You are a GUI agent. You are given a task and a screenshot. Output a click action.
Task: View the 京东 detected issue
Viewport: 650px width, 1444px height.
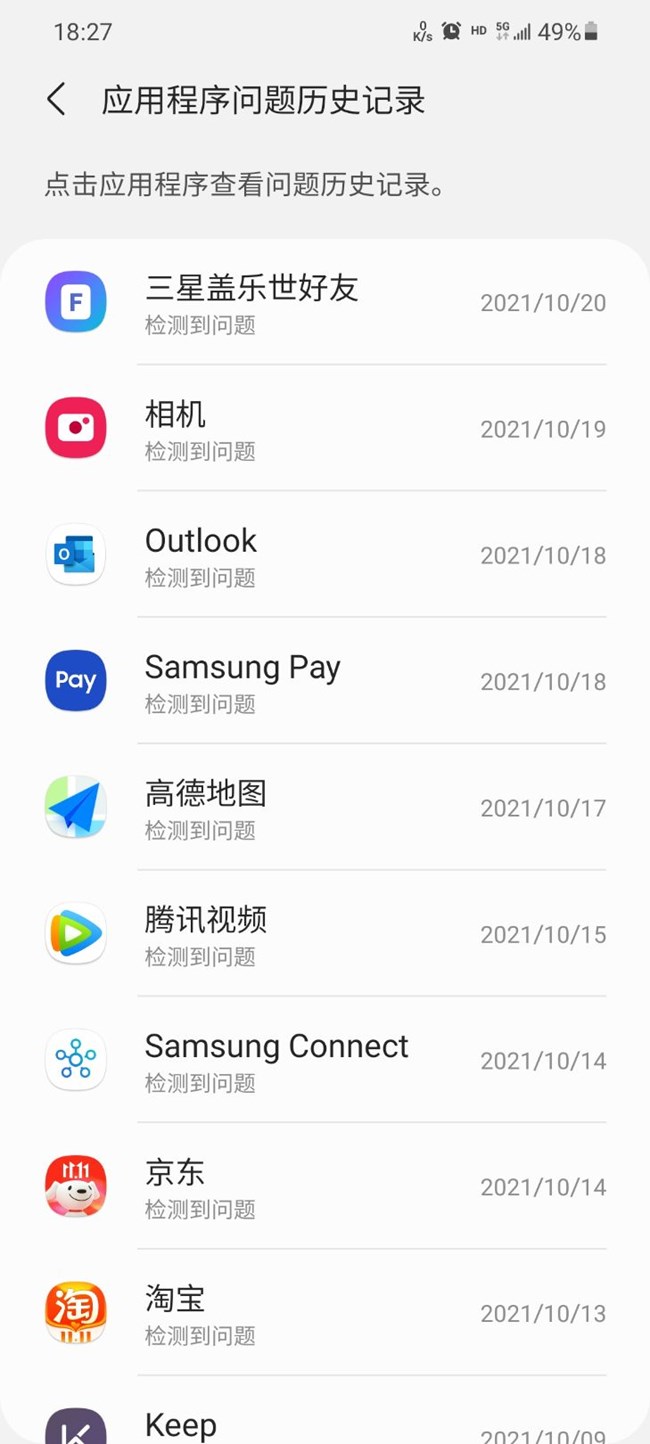point(325,1186)
